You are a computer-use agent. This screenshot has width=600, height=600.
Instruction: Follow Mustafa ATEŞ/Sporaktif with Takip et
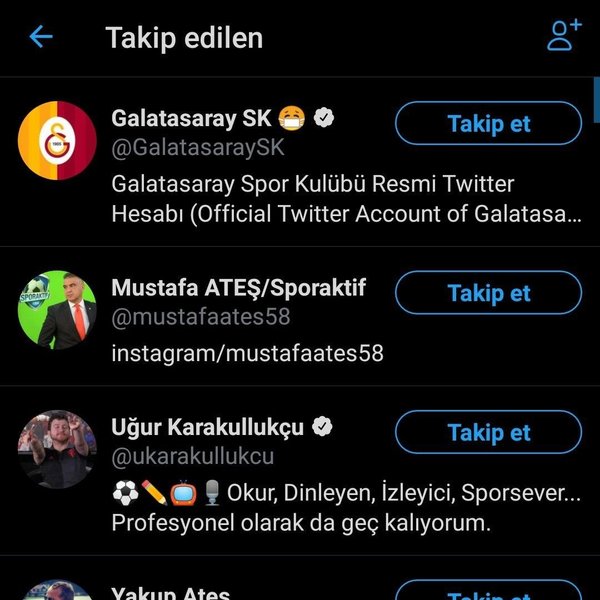coord(488,293)
